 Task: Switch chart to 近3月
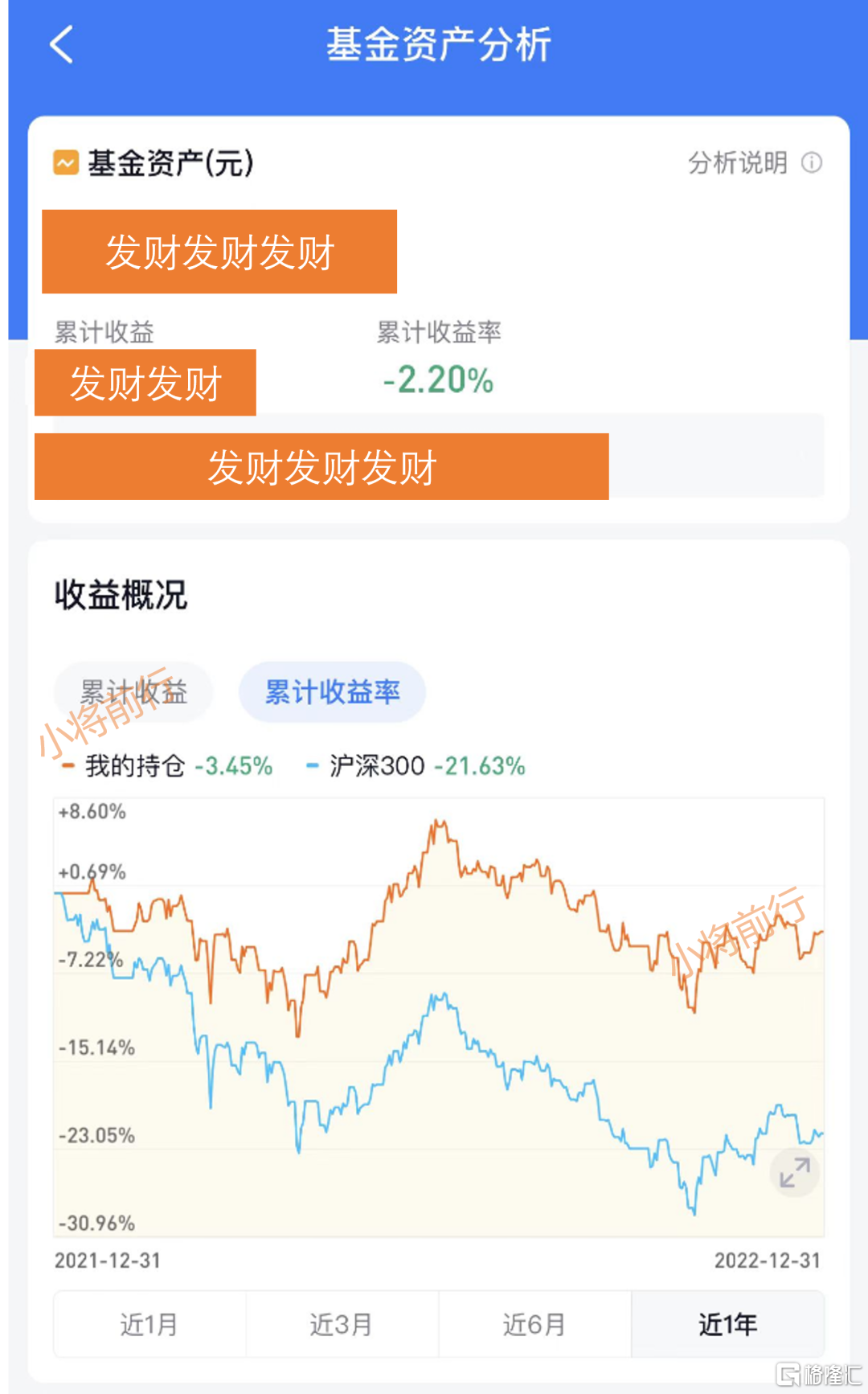[342, 1324]
